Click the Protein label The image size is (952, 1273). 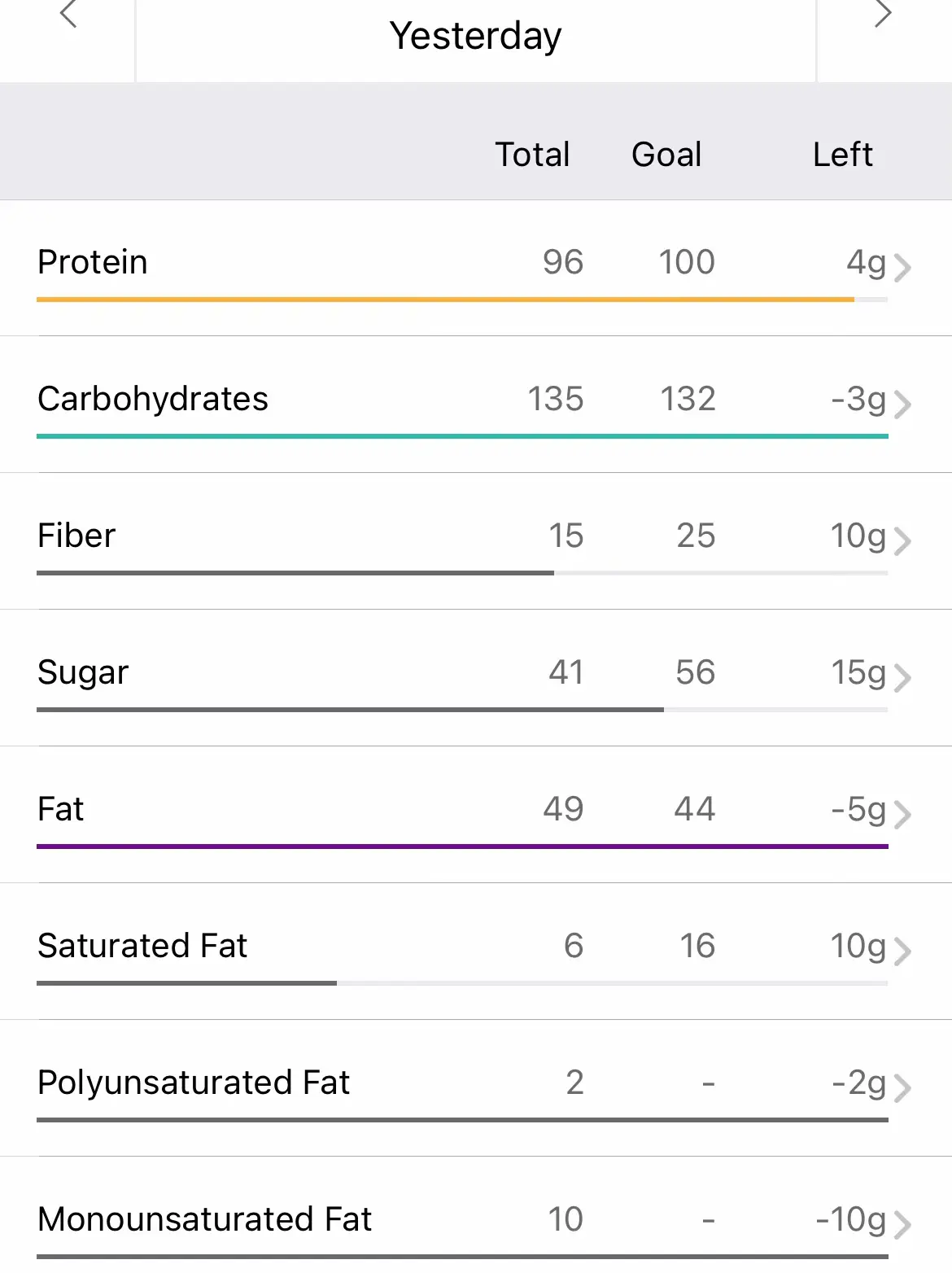(x=92, y=261)
